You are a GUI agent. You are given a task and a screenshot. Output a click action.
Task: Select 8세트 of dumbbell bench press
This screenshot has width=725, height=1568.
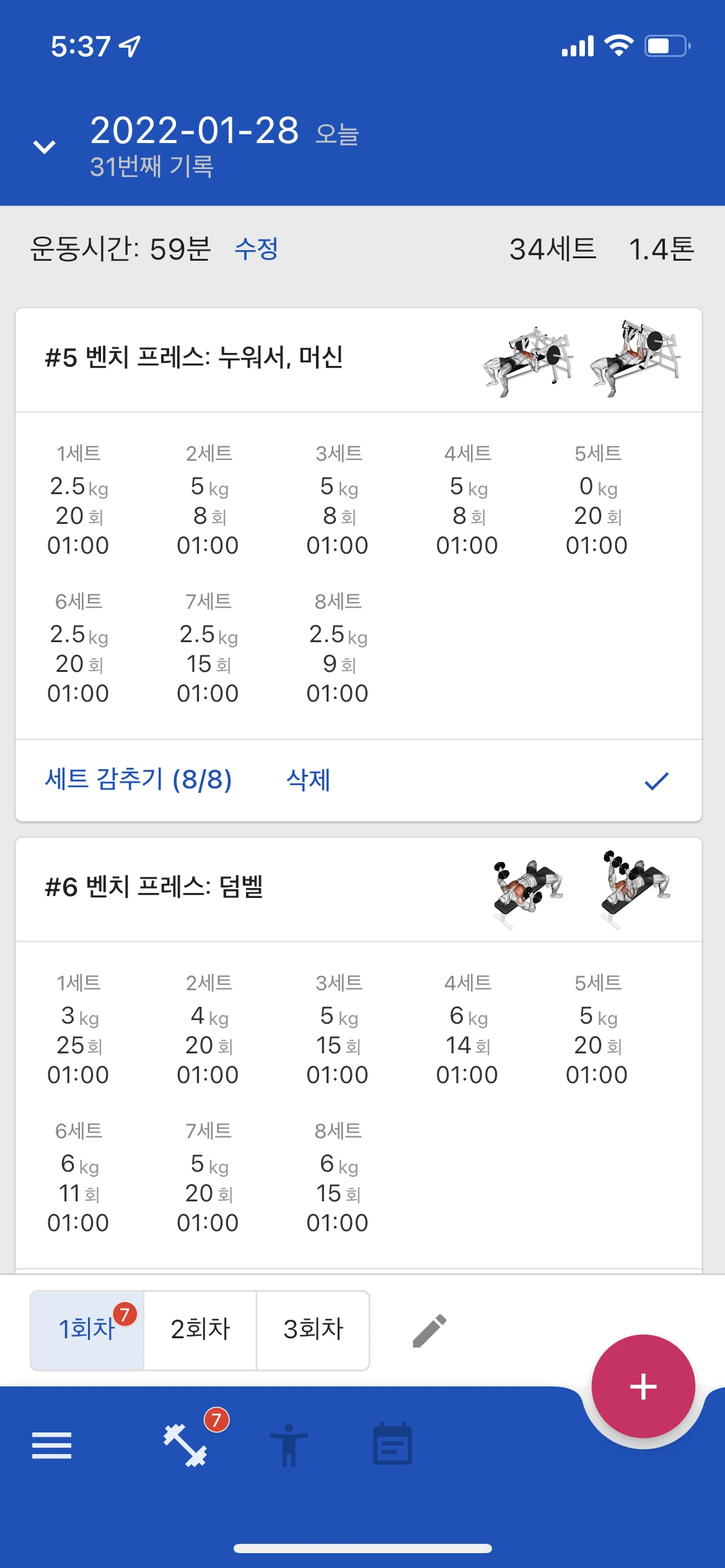[338, 1177]
